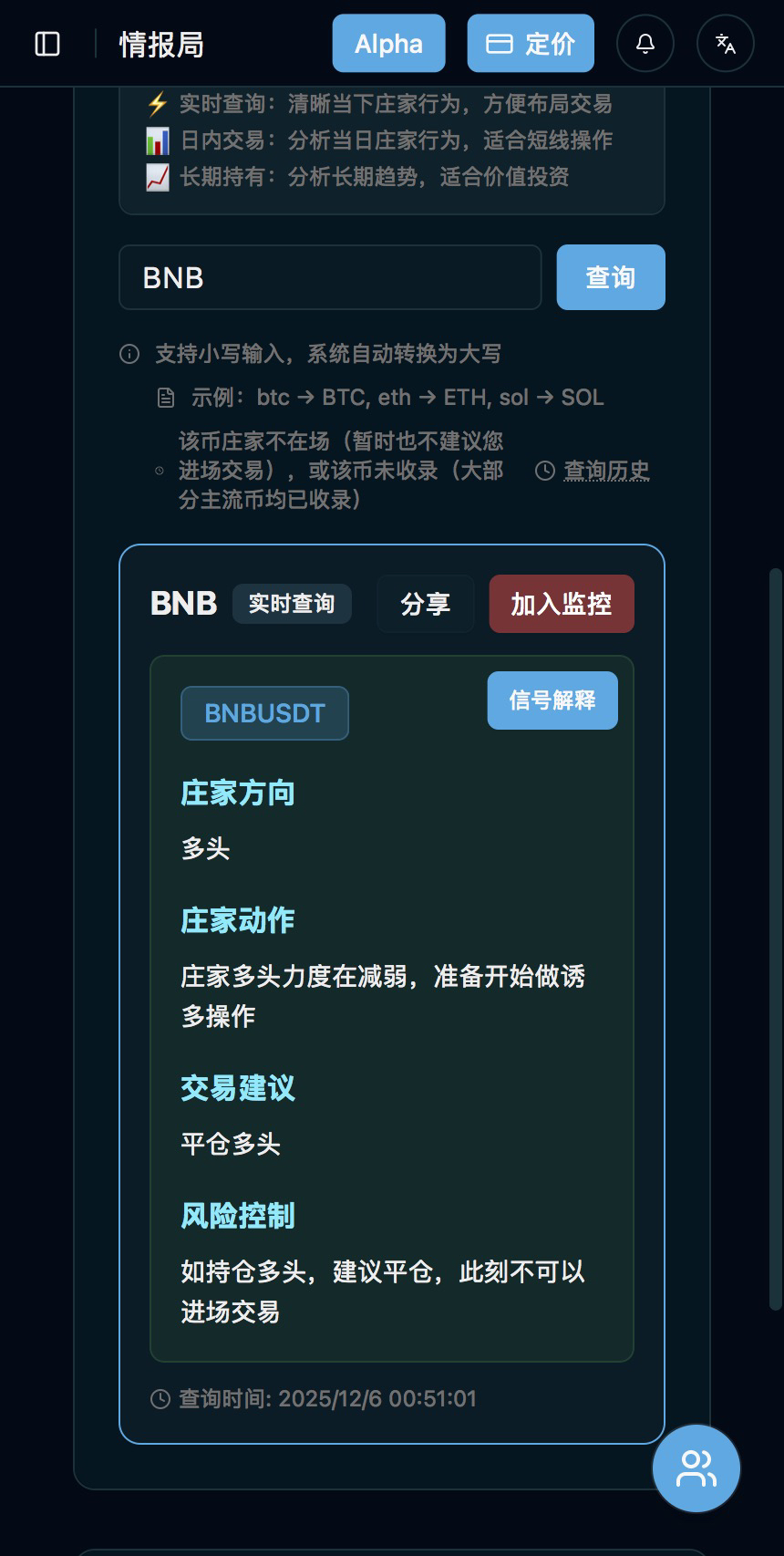Open the notifications bell
This screenshot has height=1556, width=784.
pos(645,44)
